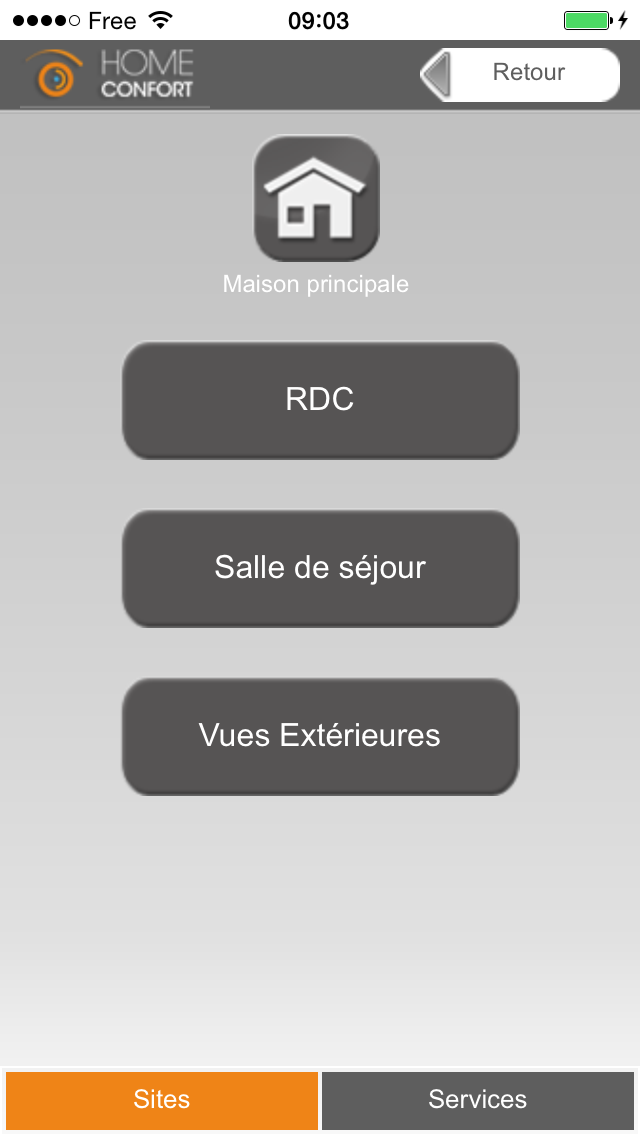Switch to the Services tab
Screen dimensions: 640x1136
(x=478, y=1100)
